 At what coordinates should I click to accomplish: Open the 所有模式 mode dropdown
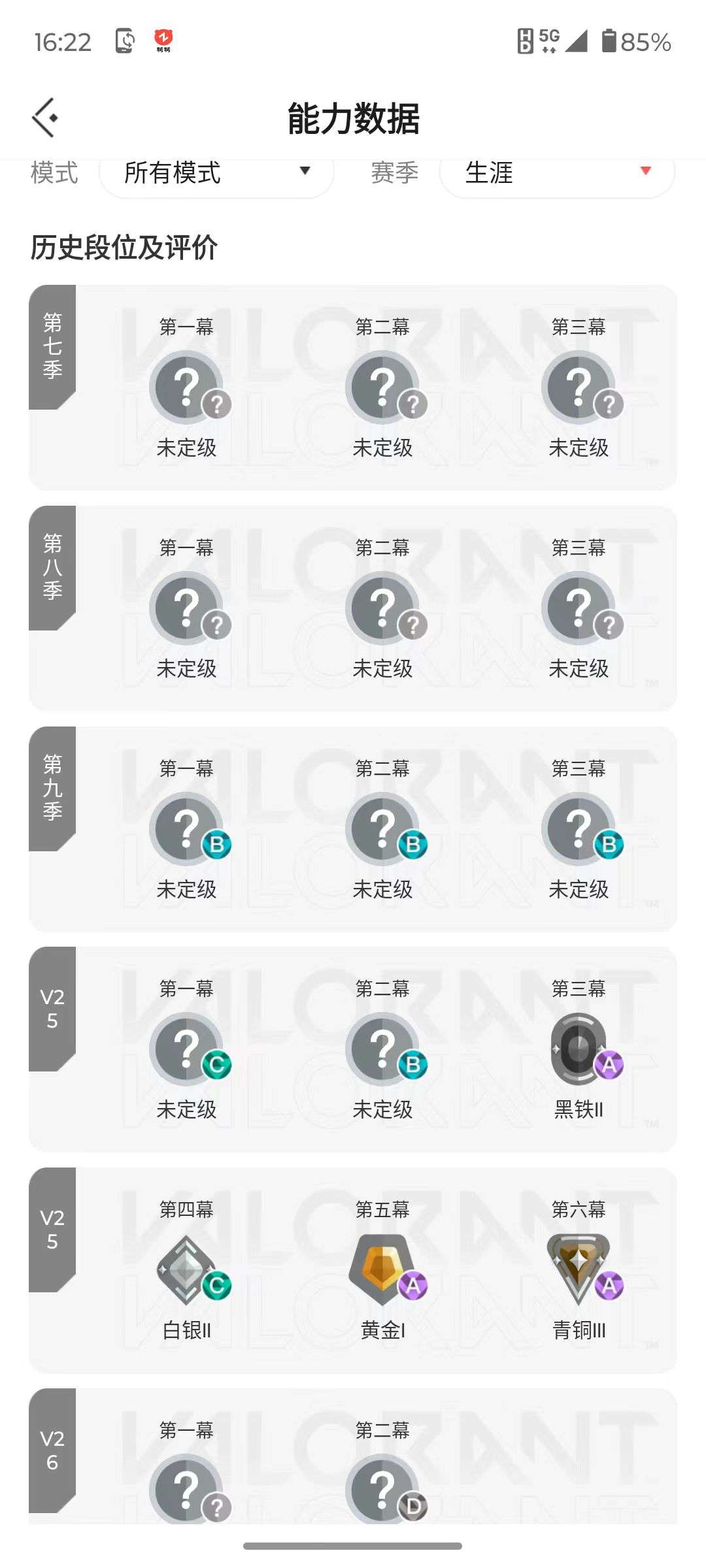click(216, 173)
